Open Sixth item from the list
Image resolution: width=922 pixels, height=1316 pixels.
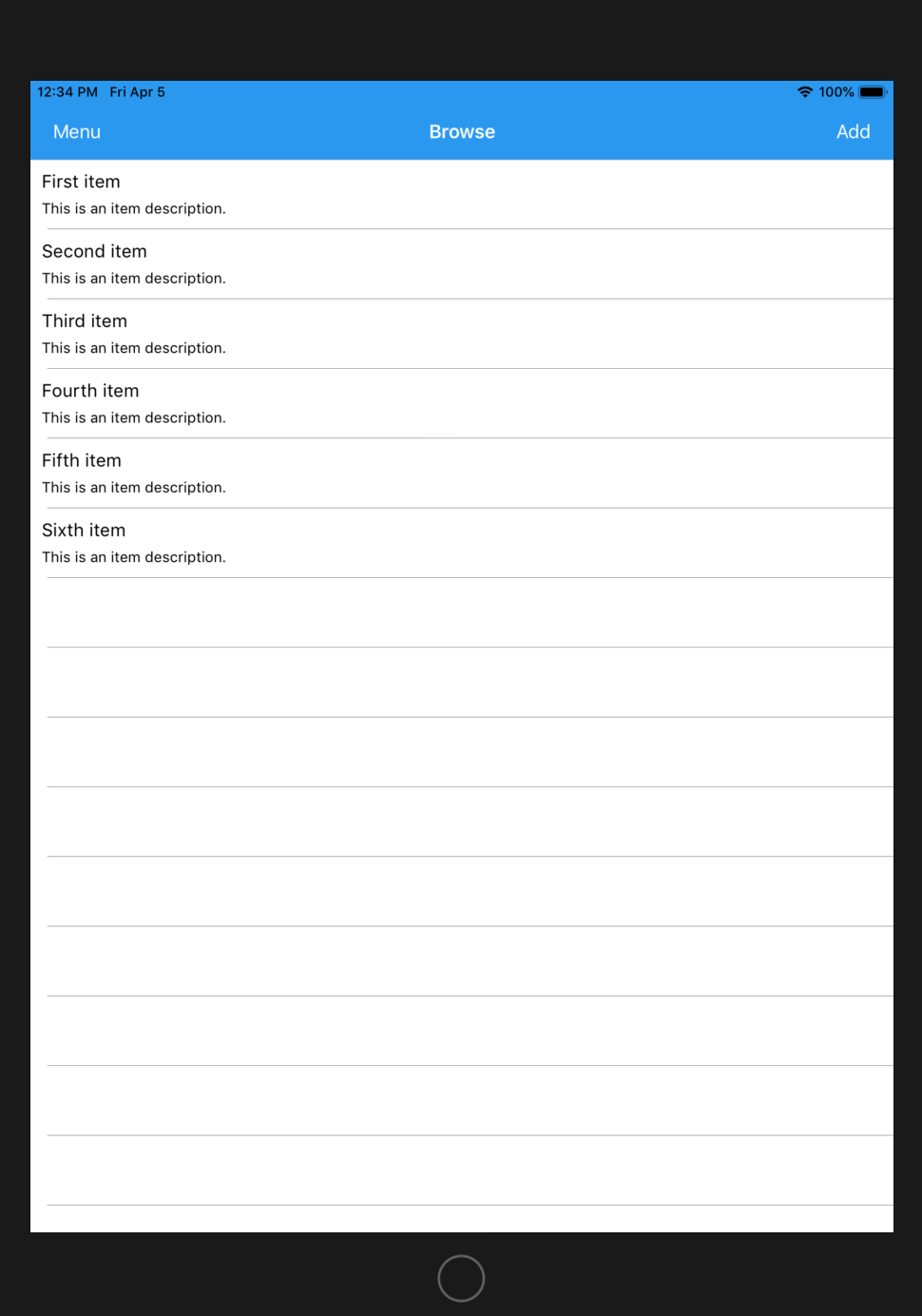(84, 530)
